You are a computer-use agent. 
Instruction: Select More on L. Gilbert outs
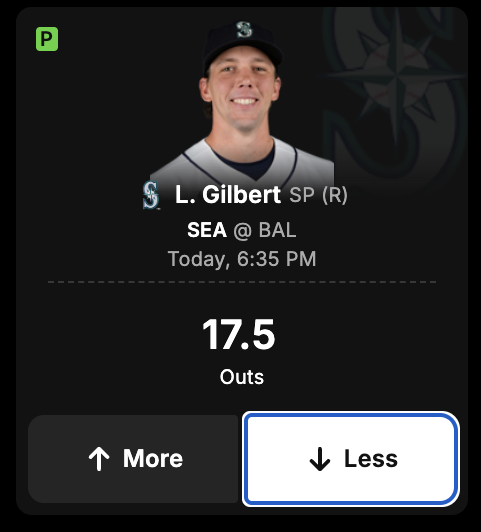pyautogui.click(x=133, y=459)
